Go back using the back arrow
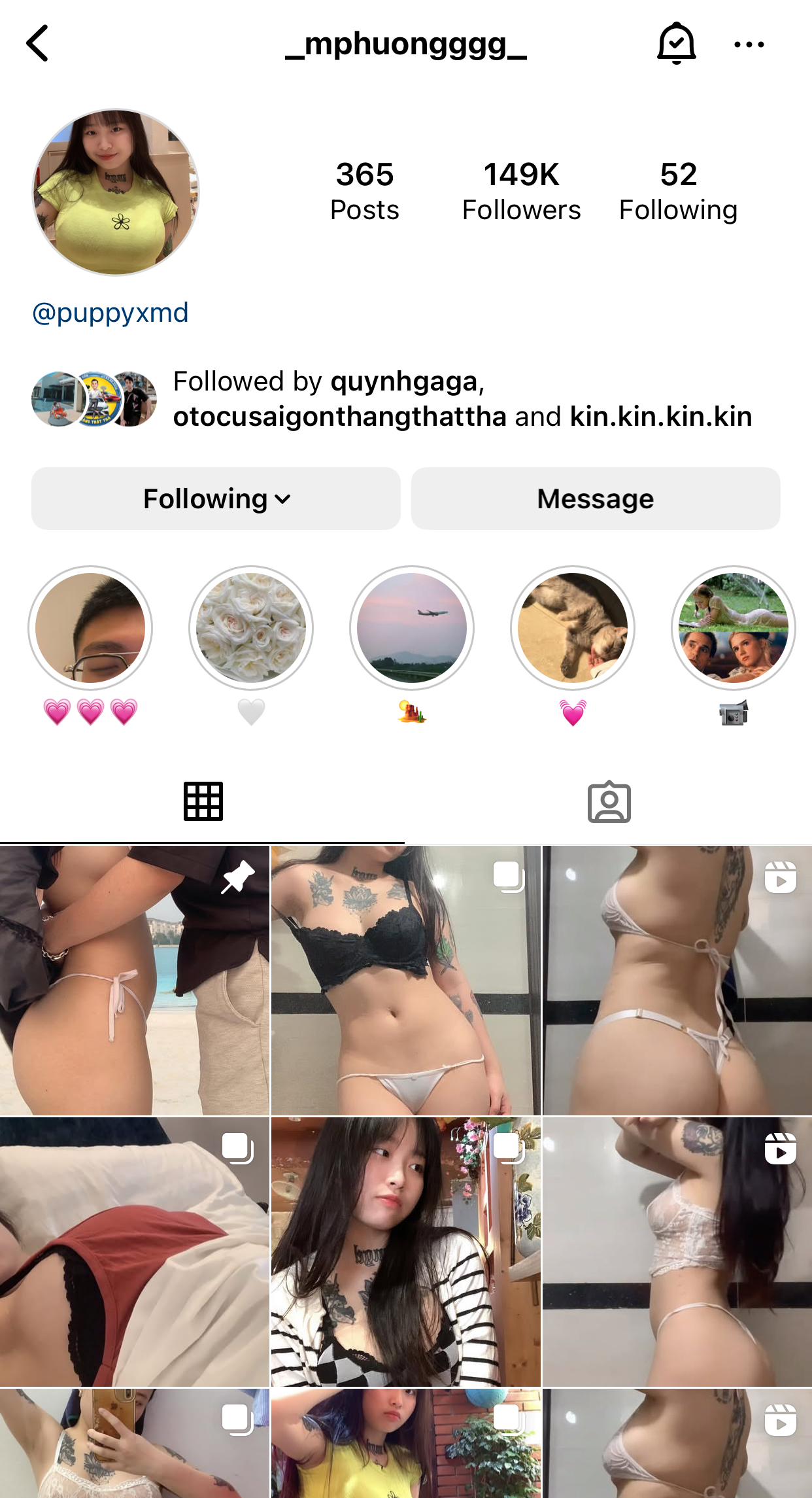This screenshot has width=812, height=1498. coord(38,44)
